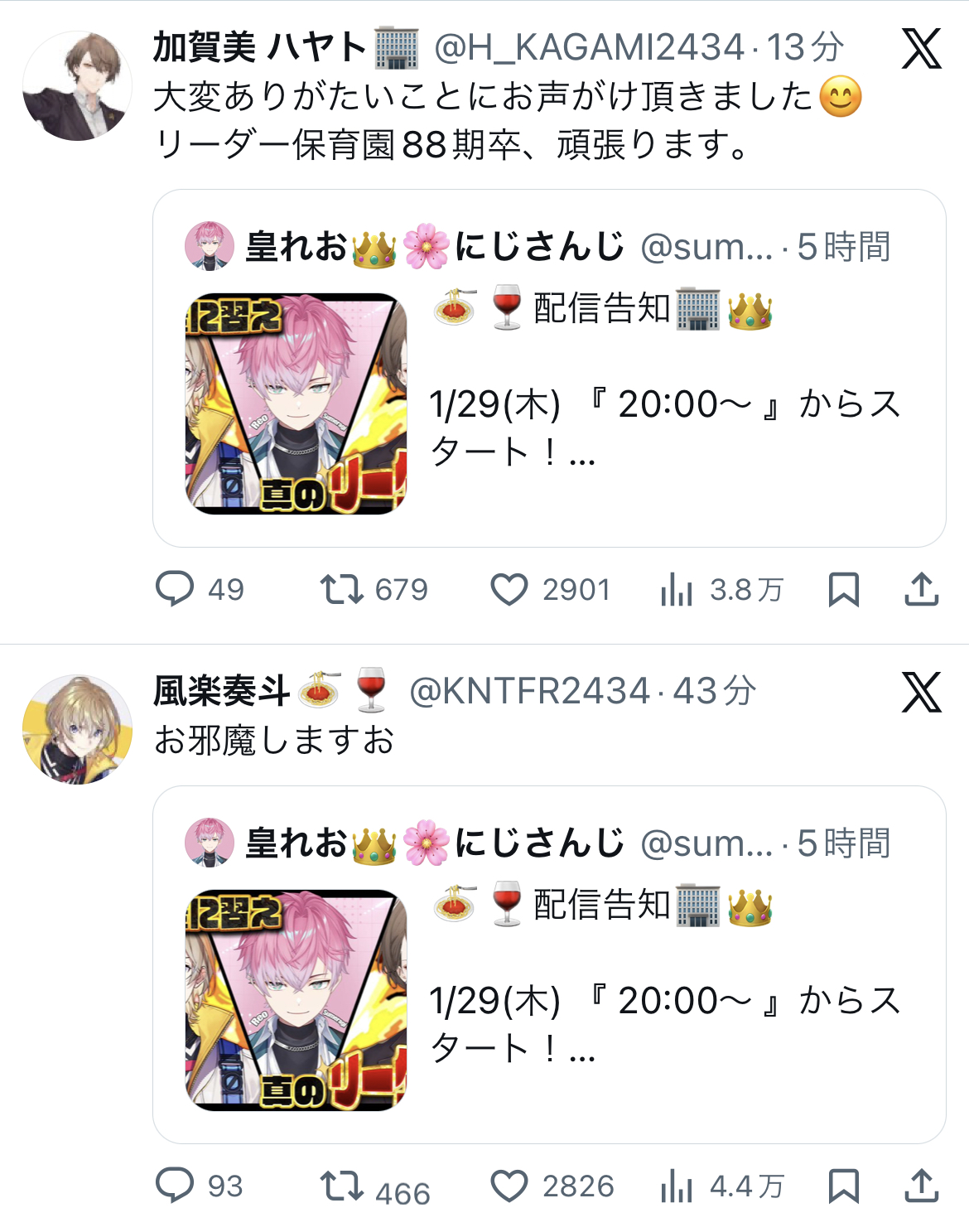969x1232 pixels.
Task: Open @KNTFR2434 profile handle
Action: [530, 691]
